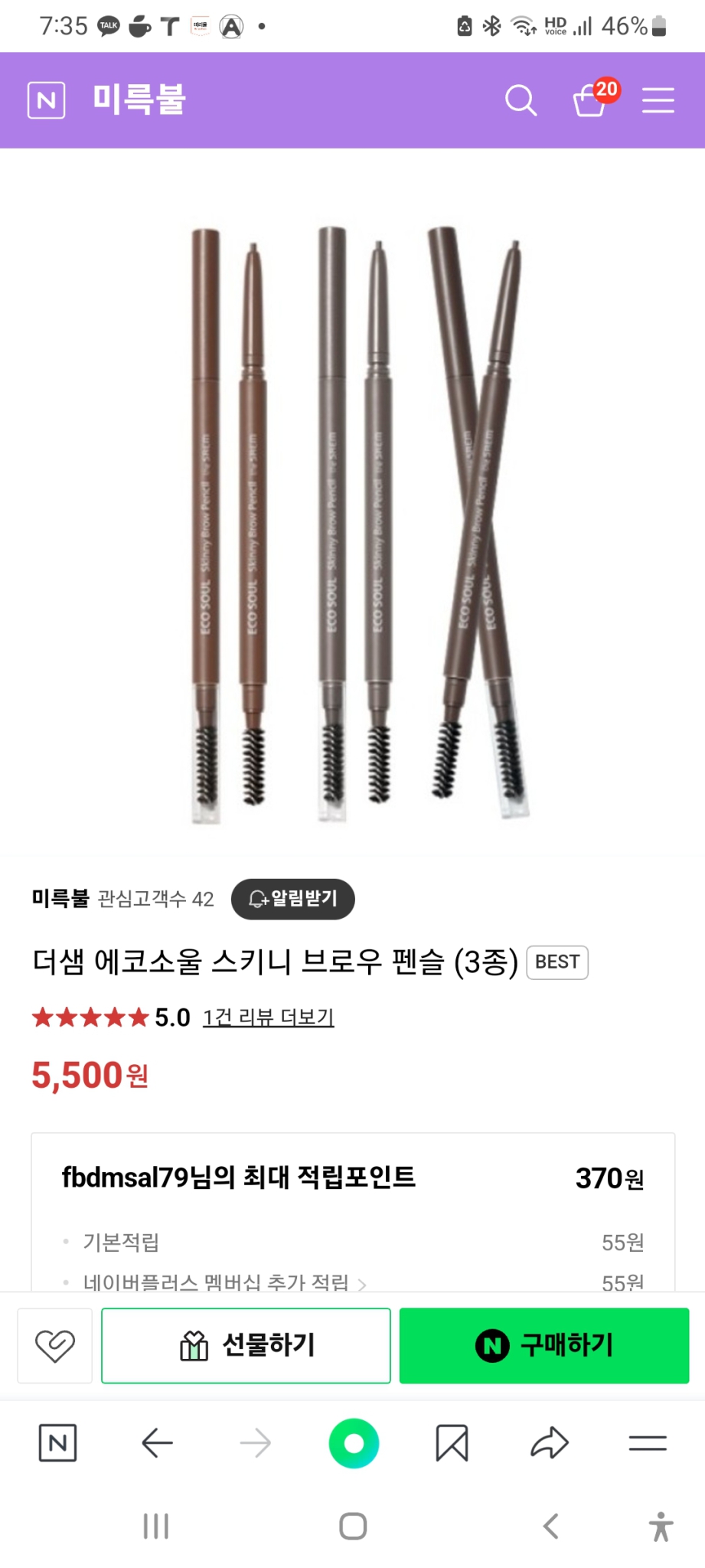Open recent apps from the navigation bar
Viewport: 705px width, 1568px height.
click(155, 1525)
